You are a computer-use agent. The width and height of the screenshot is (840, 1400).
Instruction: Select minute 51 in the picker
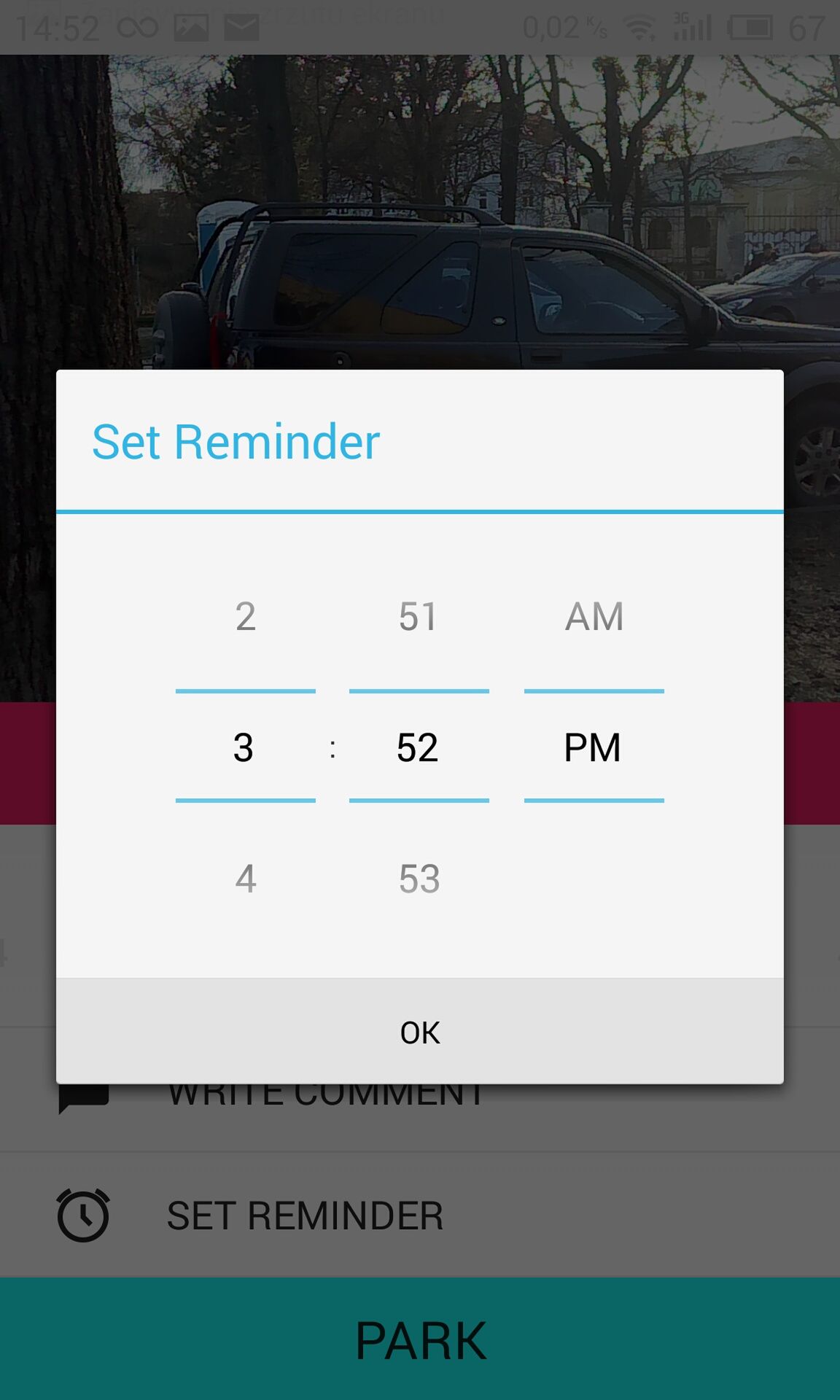419,617
